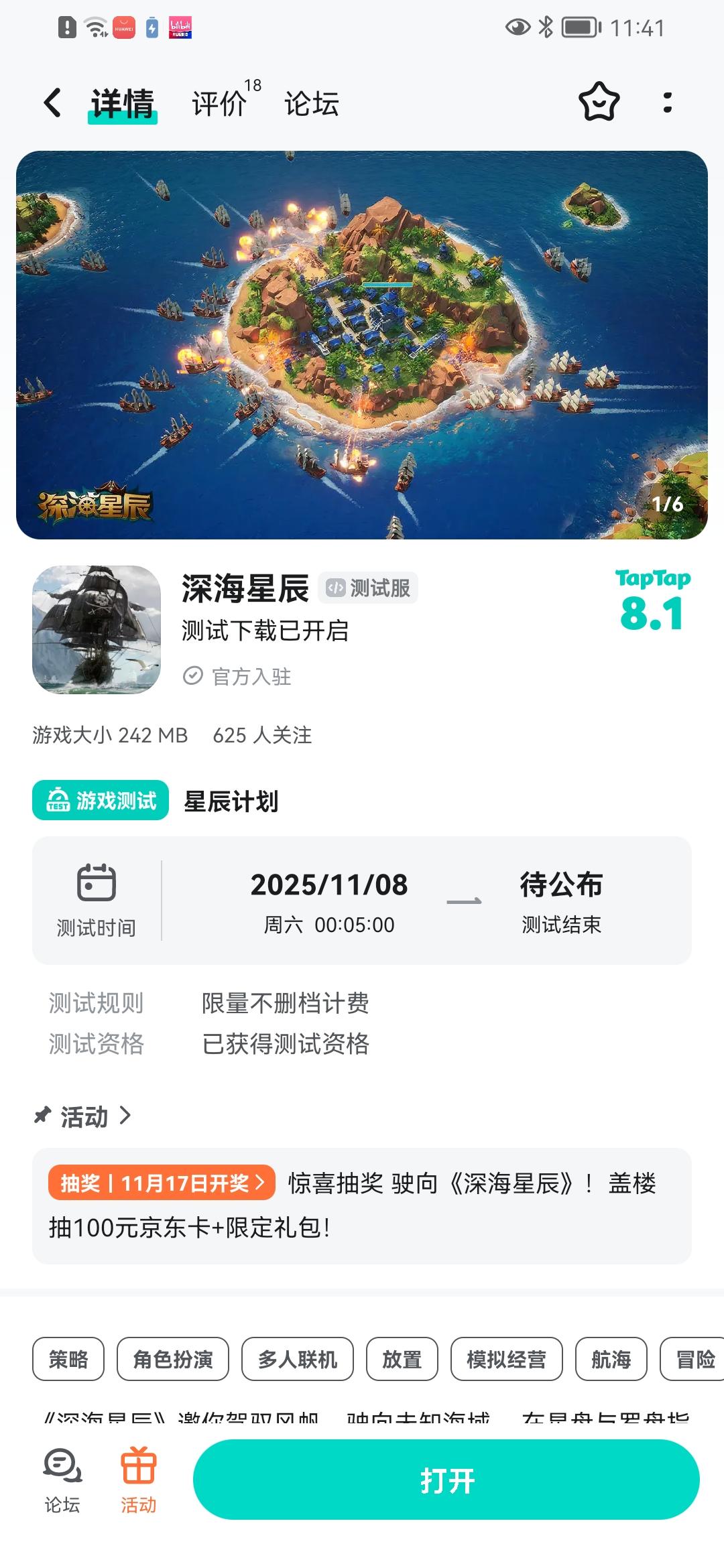Image resolution: width=724 pixels, height=1568 pixels.
Task: Tap the 测试服 badge next to game name
Action: point(369,588)
